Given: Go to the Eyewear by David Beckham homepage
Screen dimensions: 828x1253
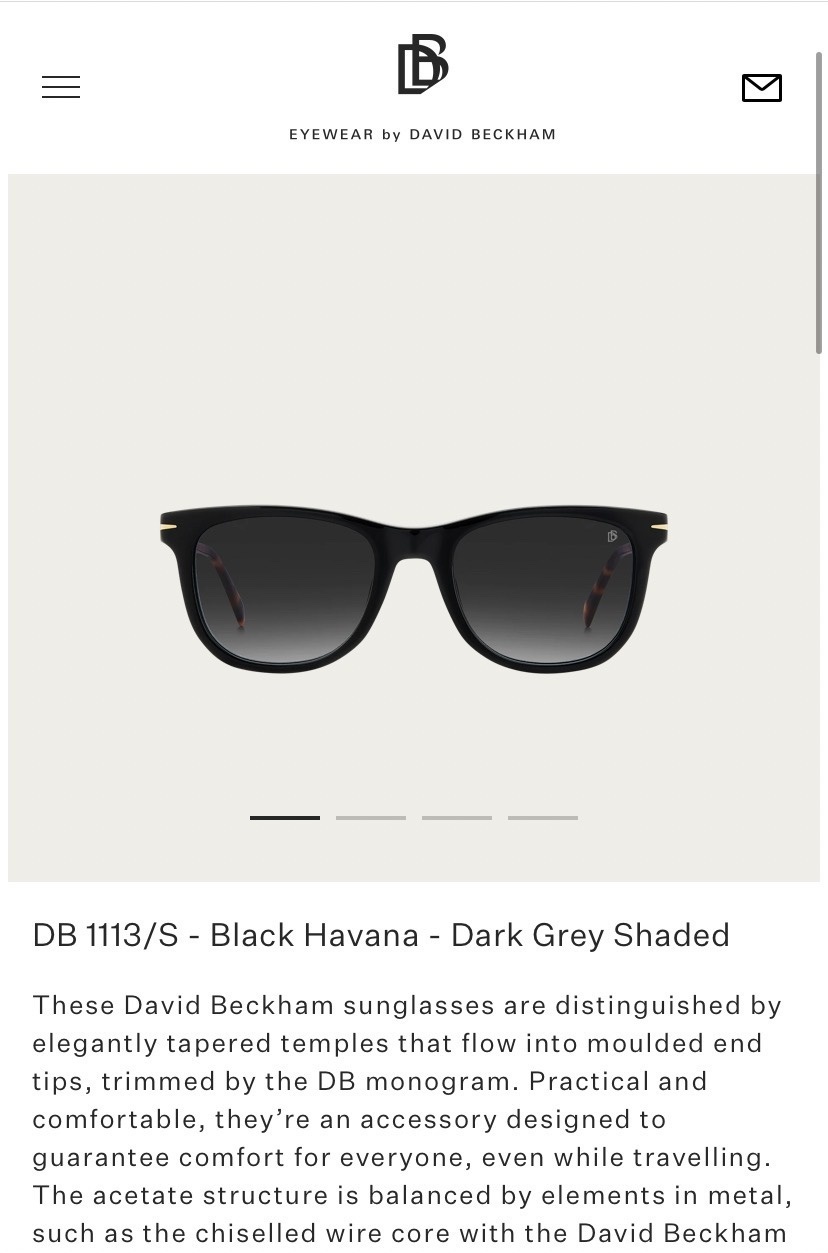Looking at the screenshot, I should pyautogui.click(x=422, y=88).
